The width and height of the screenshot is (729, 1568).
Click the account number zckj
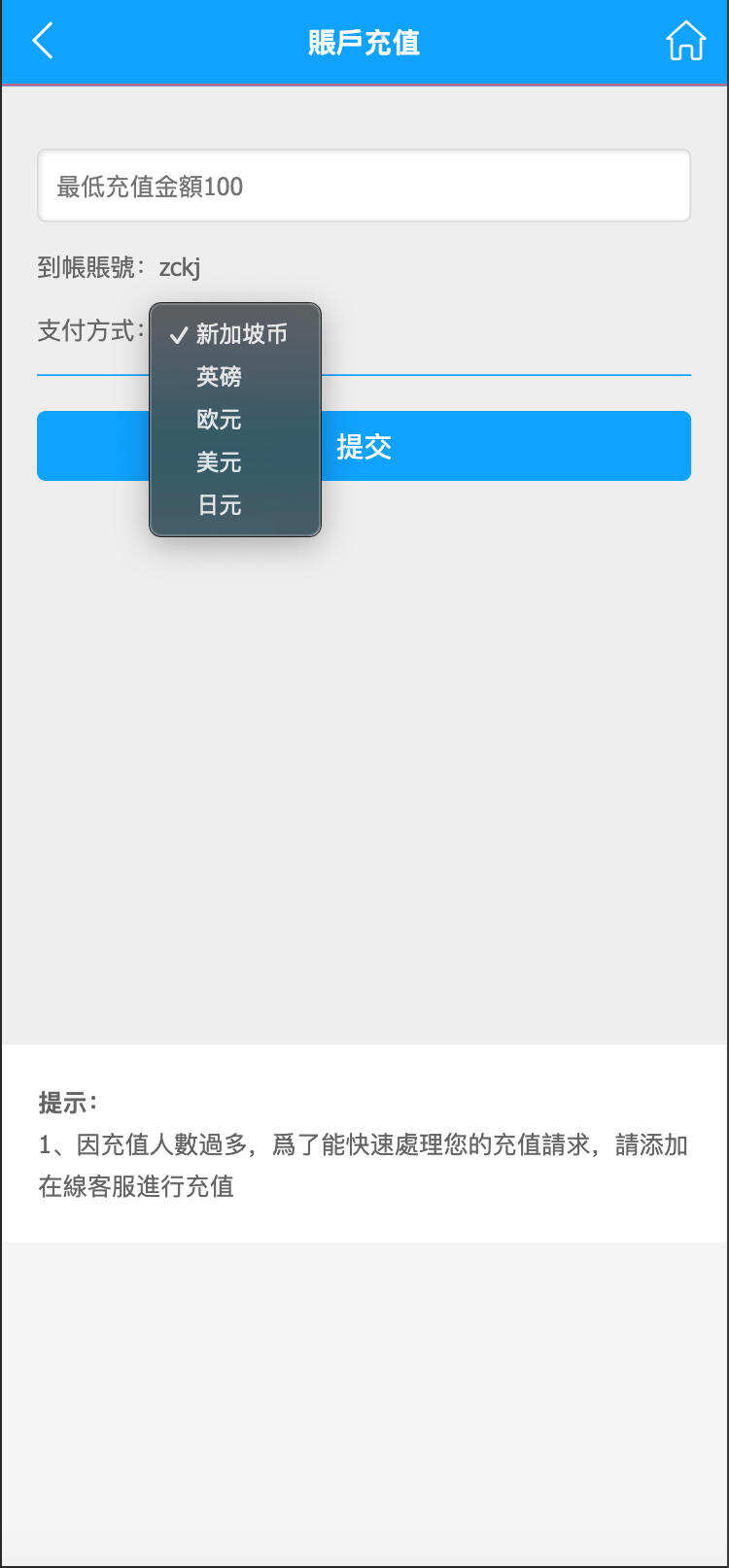coord(181,267)
